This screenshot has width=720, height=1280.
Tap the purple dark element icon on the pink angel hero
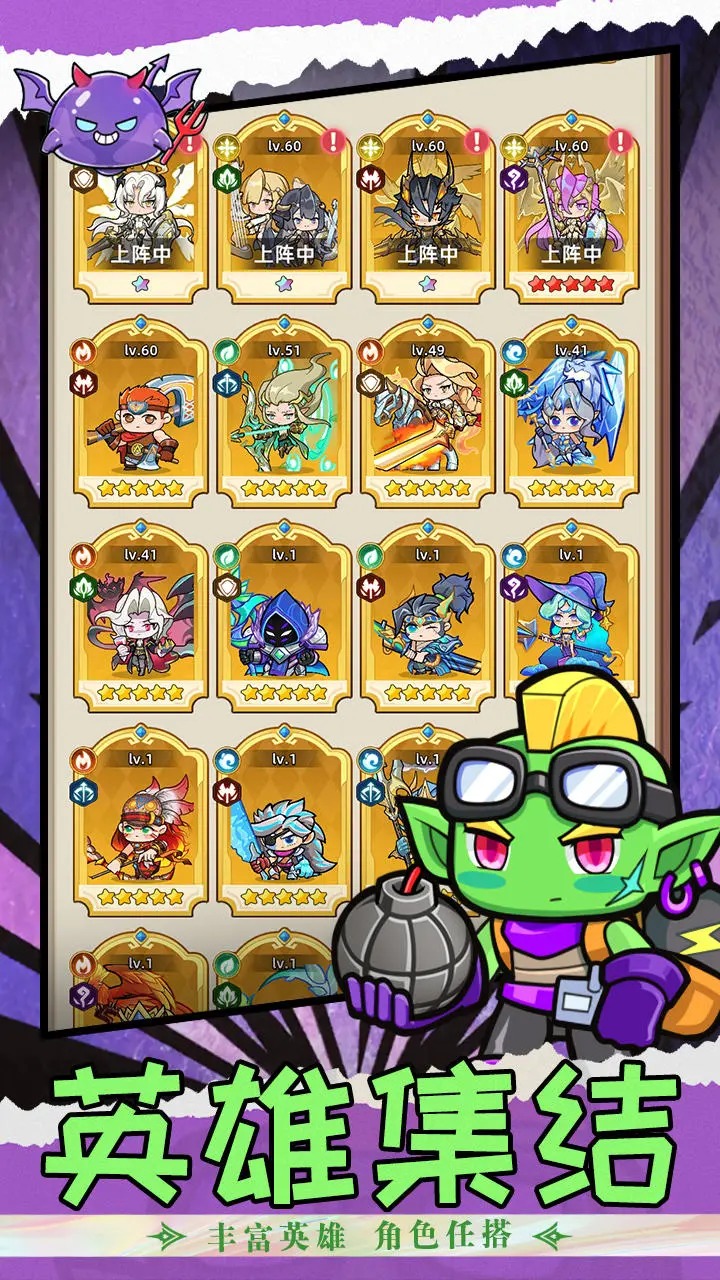[x=514, y=178]
